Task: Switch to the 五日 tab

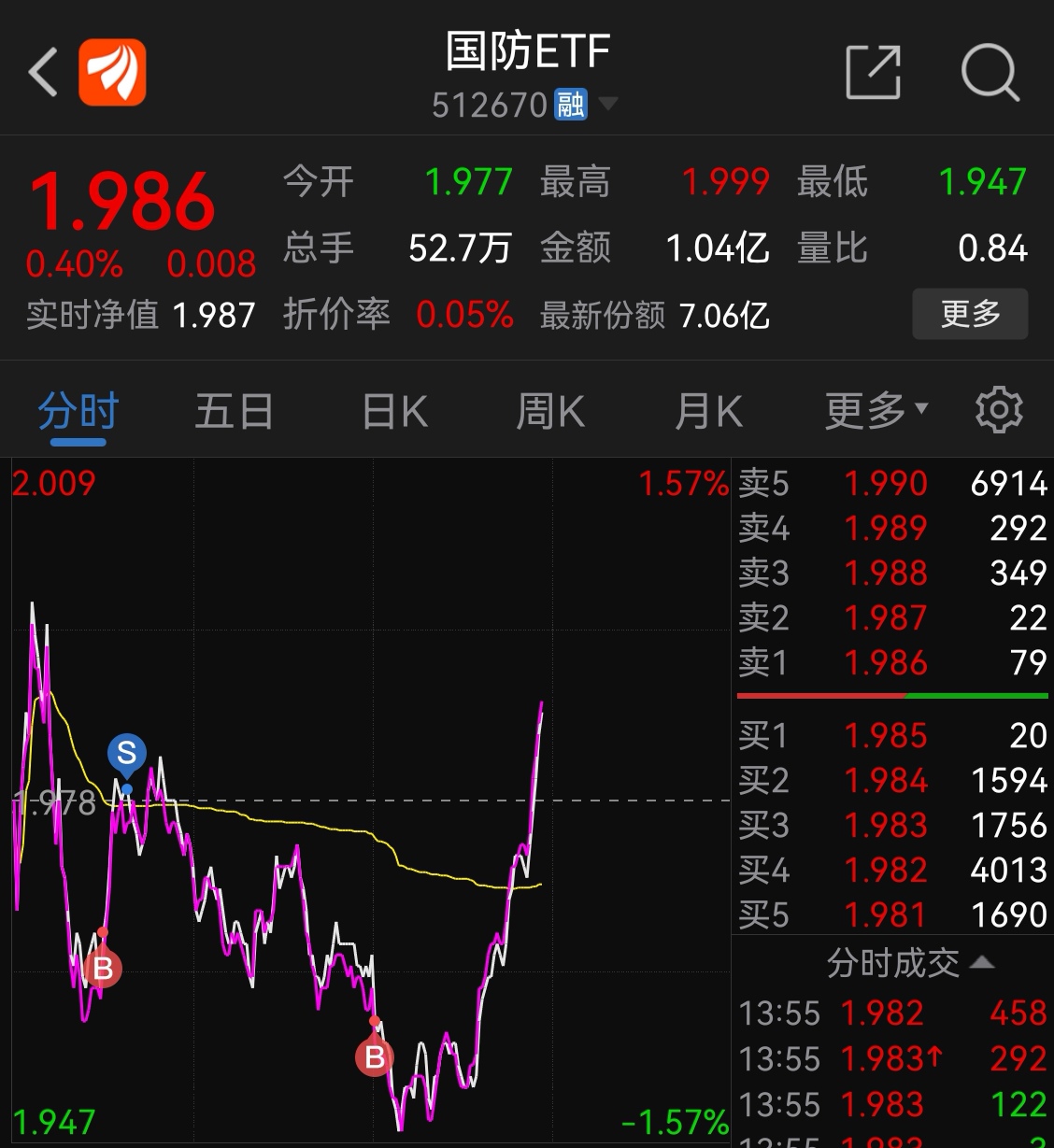Action: pyautogui.click(x=235, y=409)
